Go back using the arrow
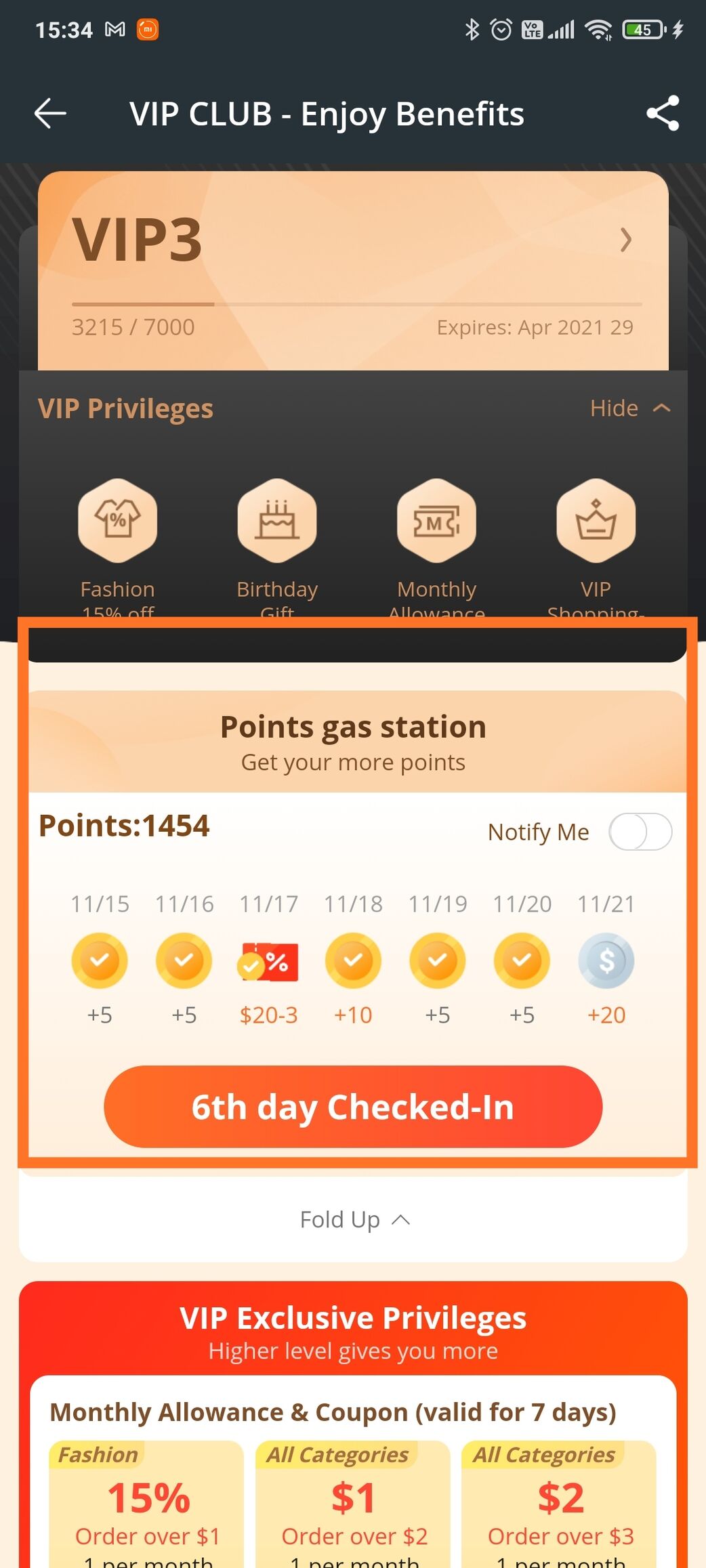This screenshot has height=1568, width=706. click(x=50, y=113)
